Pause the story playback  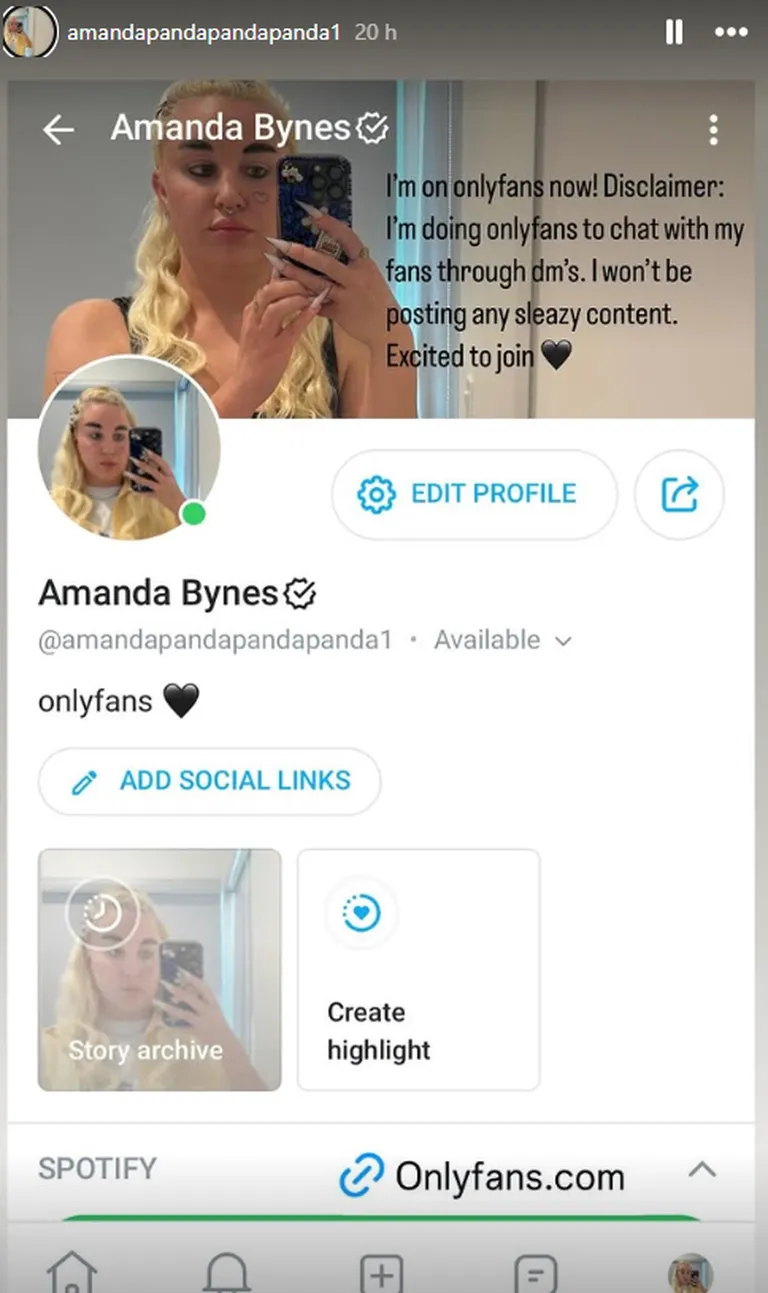674,32
